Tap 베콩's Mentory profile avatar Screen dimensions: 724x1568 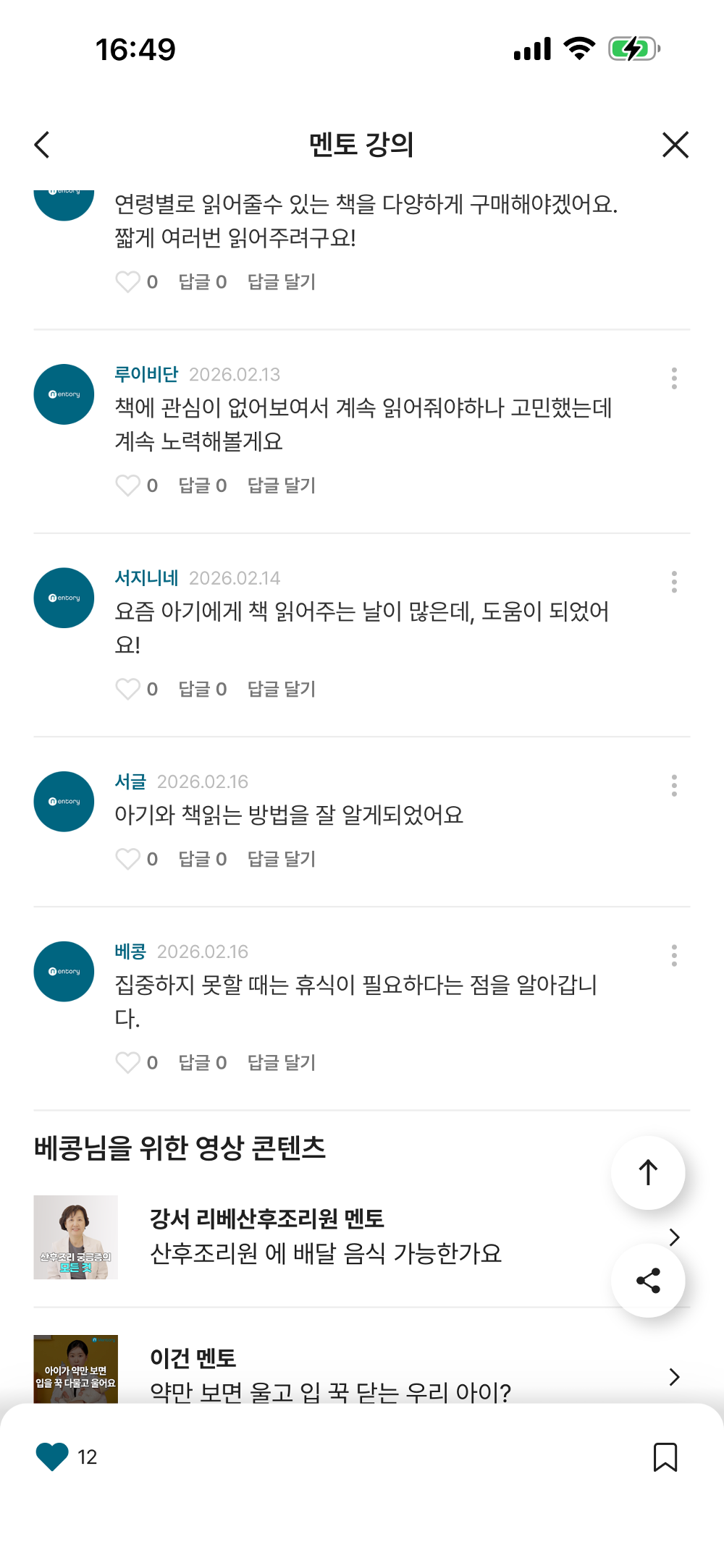point(63,971)
